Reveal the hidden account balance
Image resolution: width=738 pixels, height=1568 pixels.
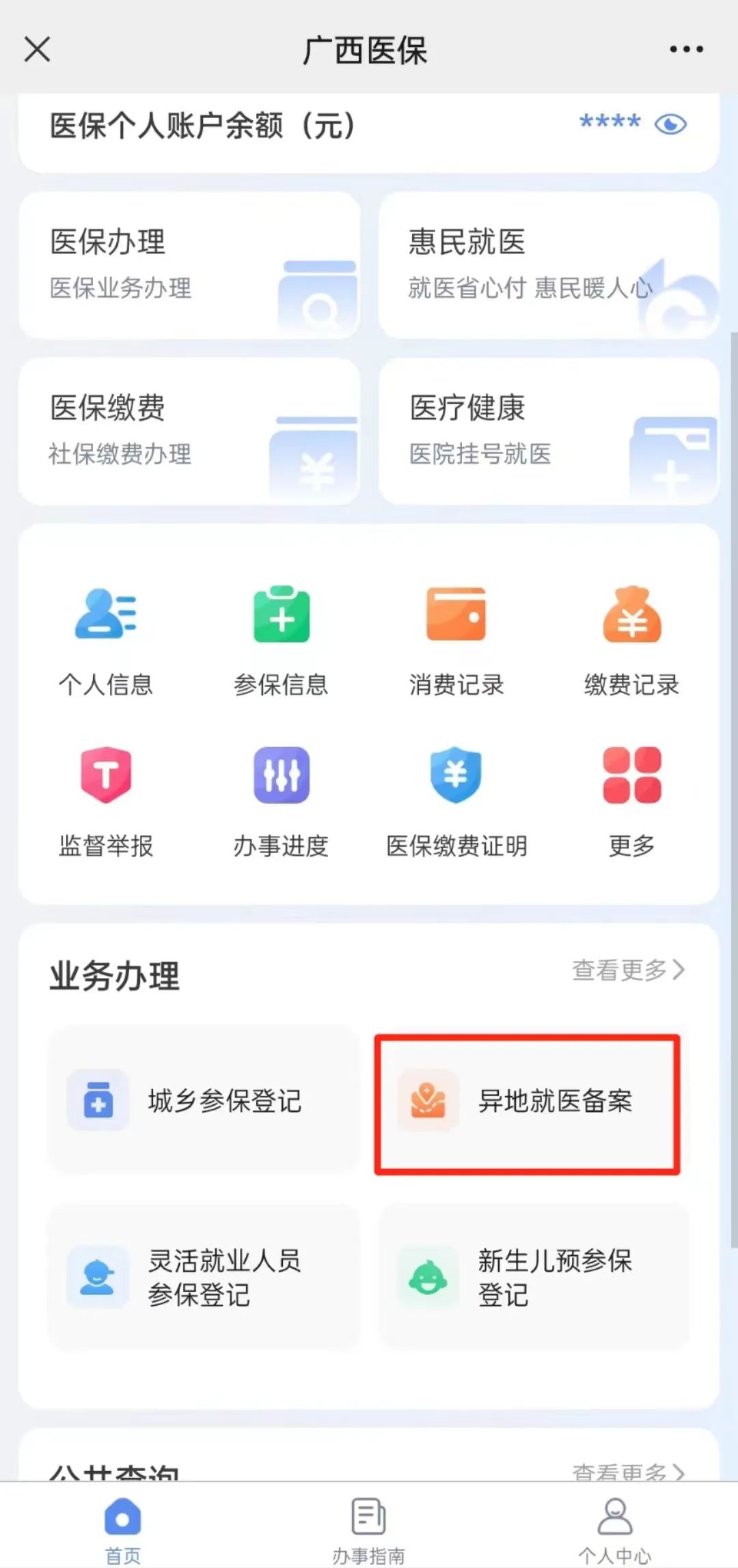point(670,124)
